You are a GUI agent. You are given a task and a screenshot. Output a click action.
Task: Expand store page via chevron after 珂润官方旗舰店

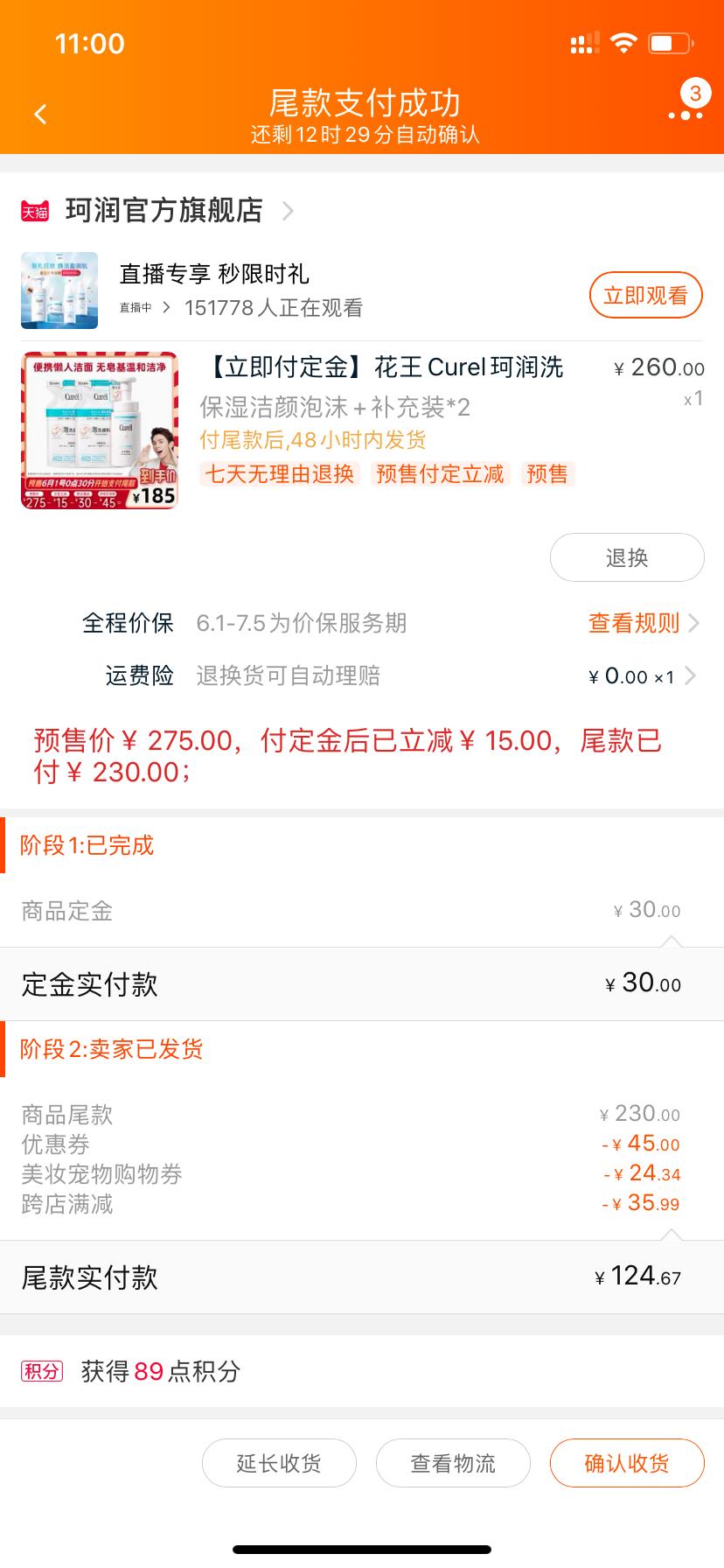click(289, 211)
